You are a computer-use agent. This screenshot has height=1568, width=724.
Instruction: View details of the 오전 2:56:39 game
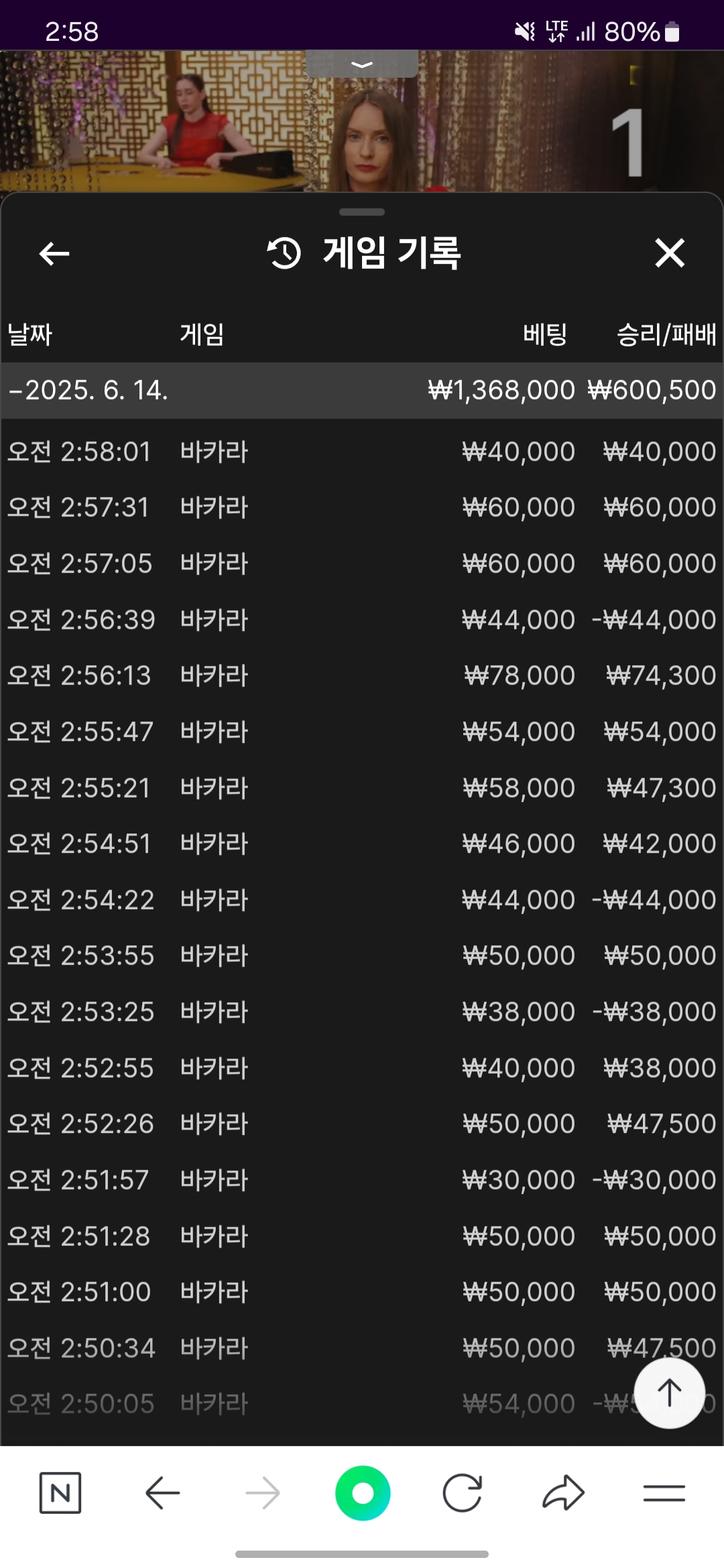coord(362,620)
